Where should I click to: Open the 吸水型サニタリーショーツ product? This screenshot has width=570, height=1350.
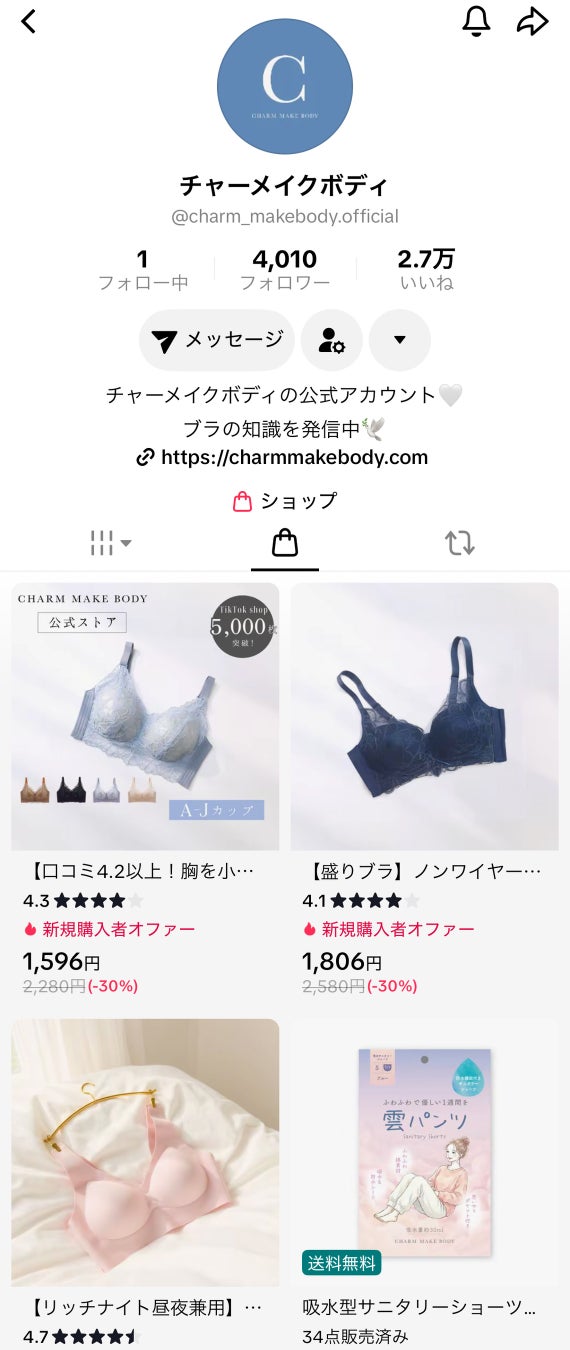pos(425,1184)
